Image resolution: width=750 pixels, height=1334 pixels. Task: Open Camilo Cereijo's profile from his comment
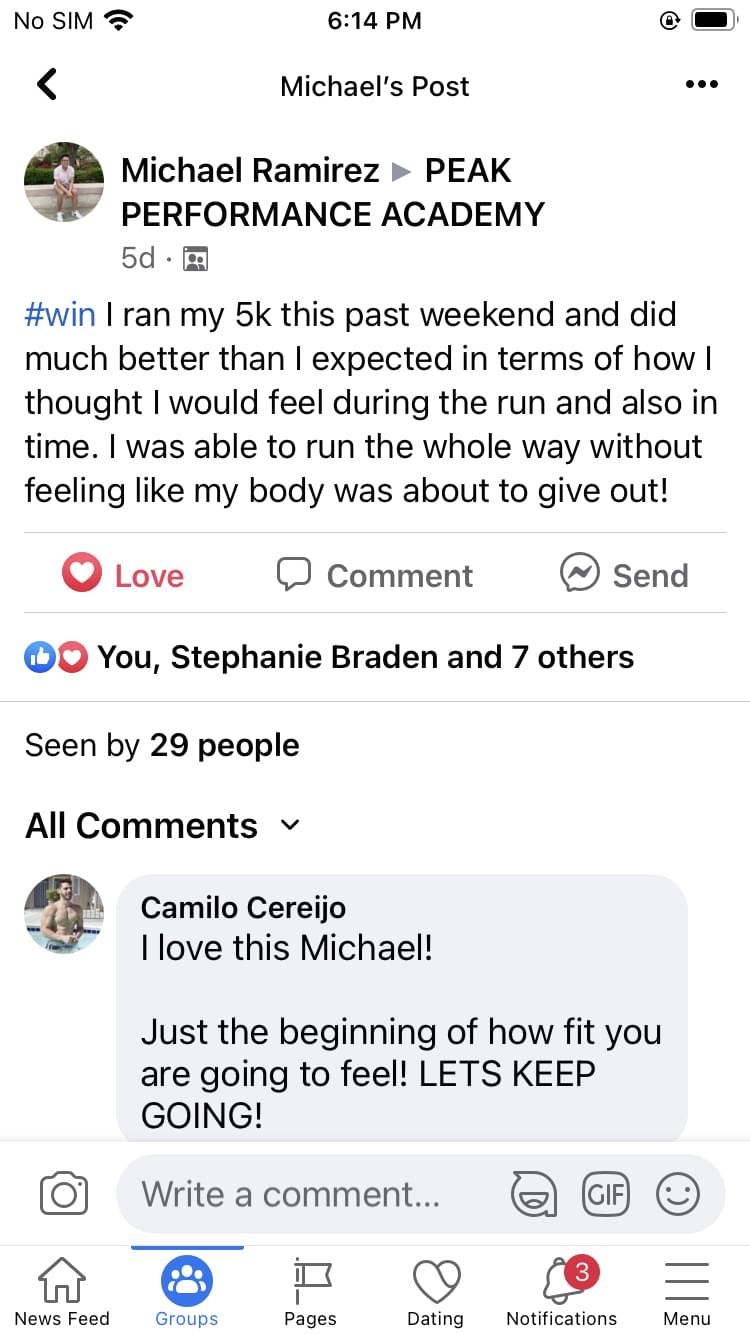point(243,907)
